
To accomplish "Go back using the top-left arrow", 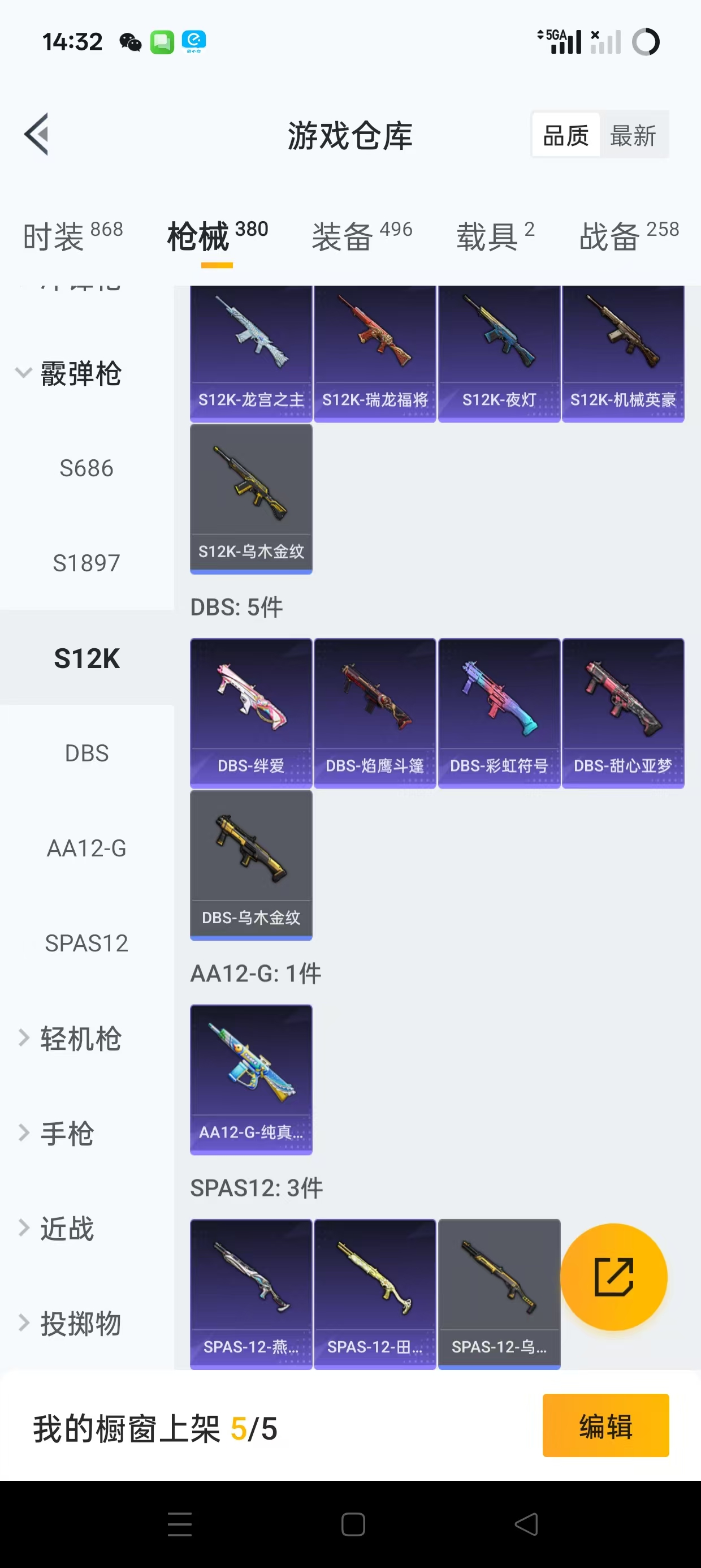I will pos(37,135).
